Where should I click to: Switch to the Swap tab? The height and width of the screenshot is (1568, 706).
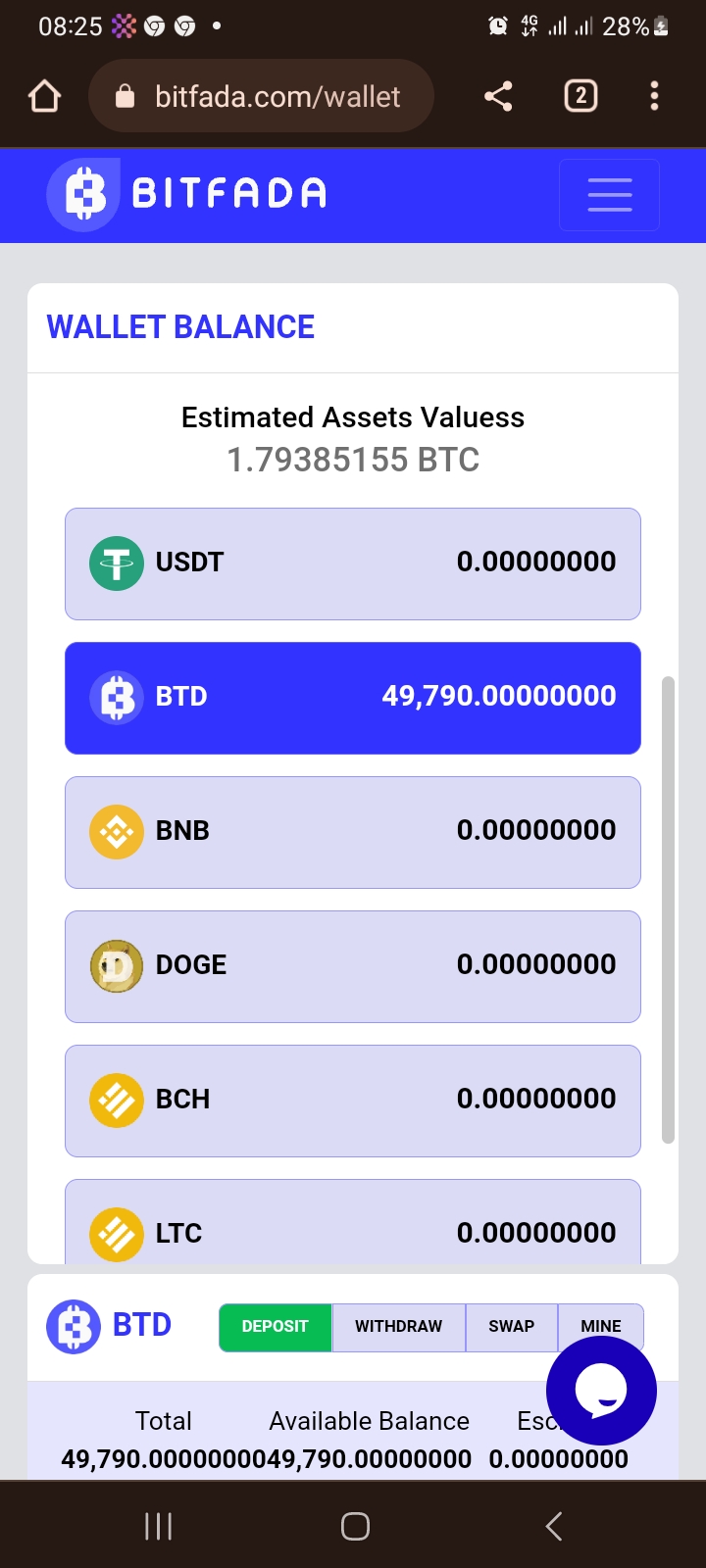pos(511,1327)
